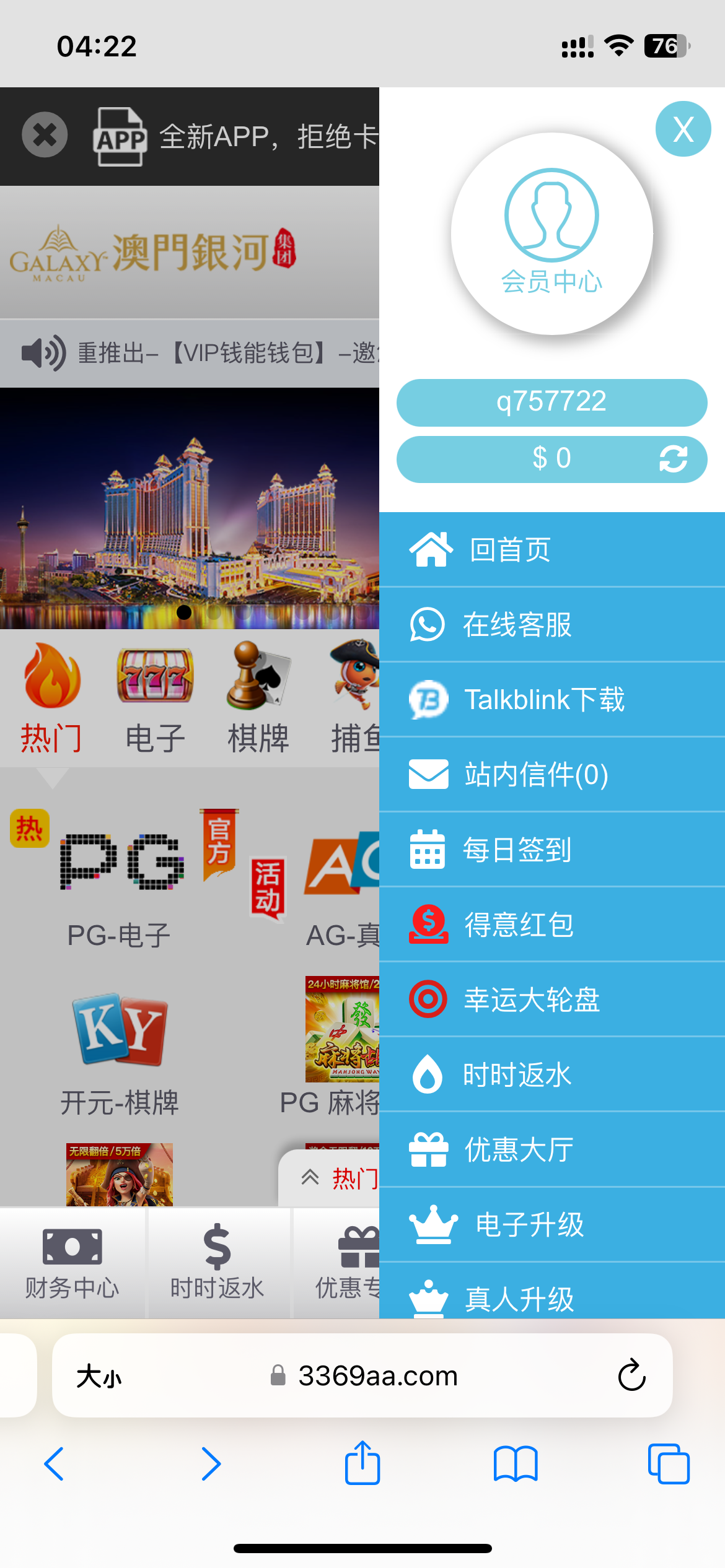Reload page in Safari address bar
Image resolution: width=725 pixels, height=1568 pixels.
coord(631,1375)
